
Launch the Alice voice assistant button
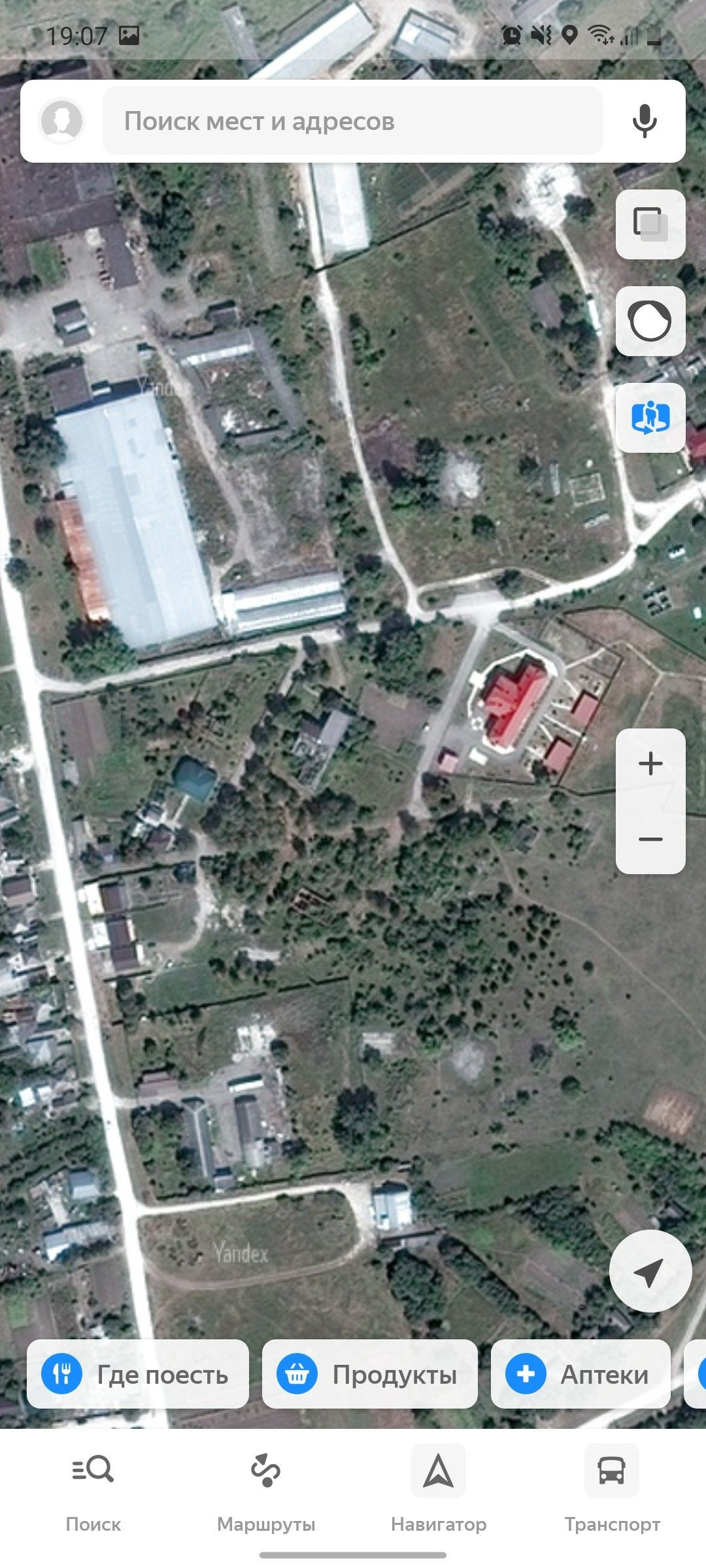[x=650, y=321]
